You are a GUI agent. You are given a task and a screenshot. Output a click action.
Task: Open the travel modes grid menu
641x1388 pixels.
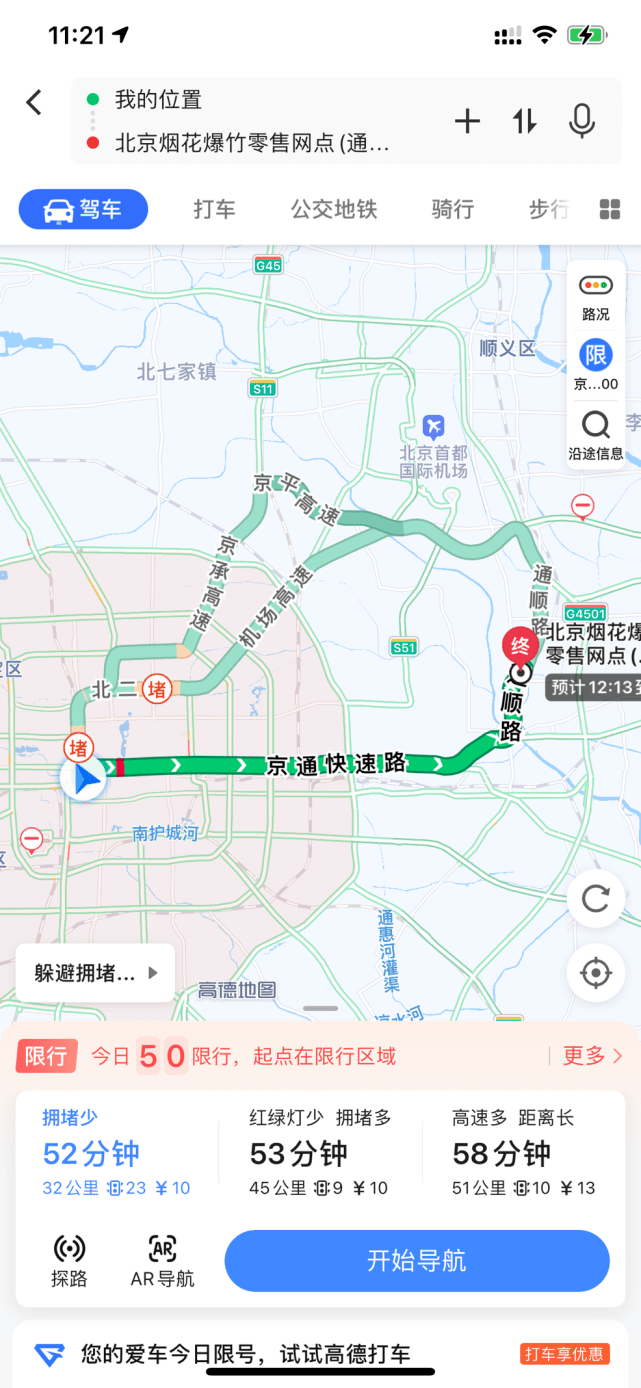(x=610, y=209)
